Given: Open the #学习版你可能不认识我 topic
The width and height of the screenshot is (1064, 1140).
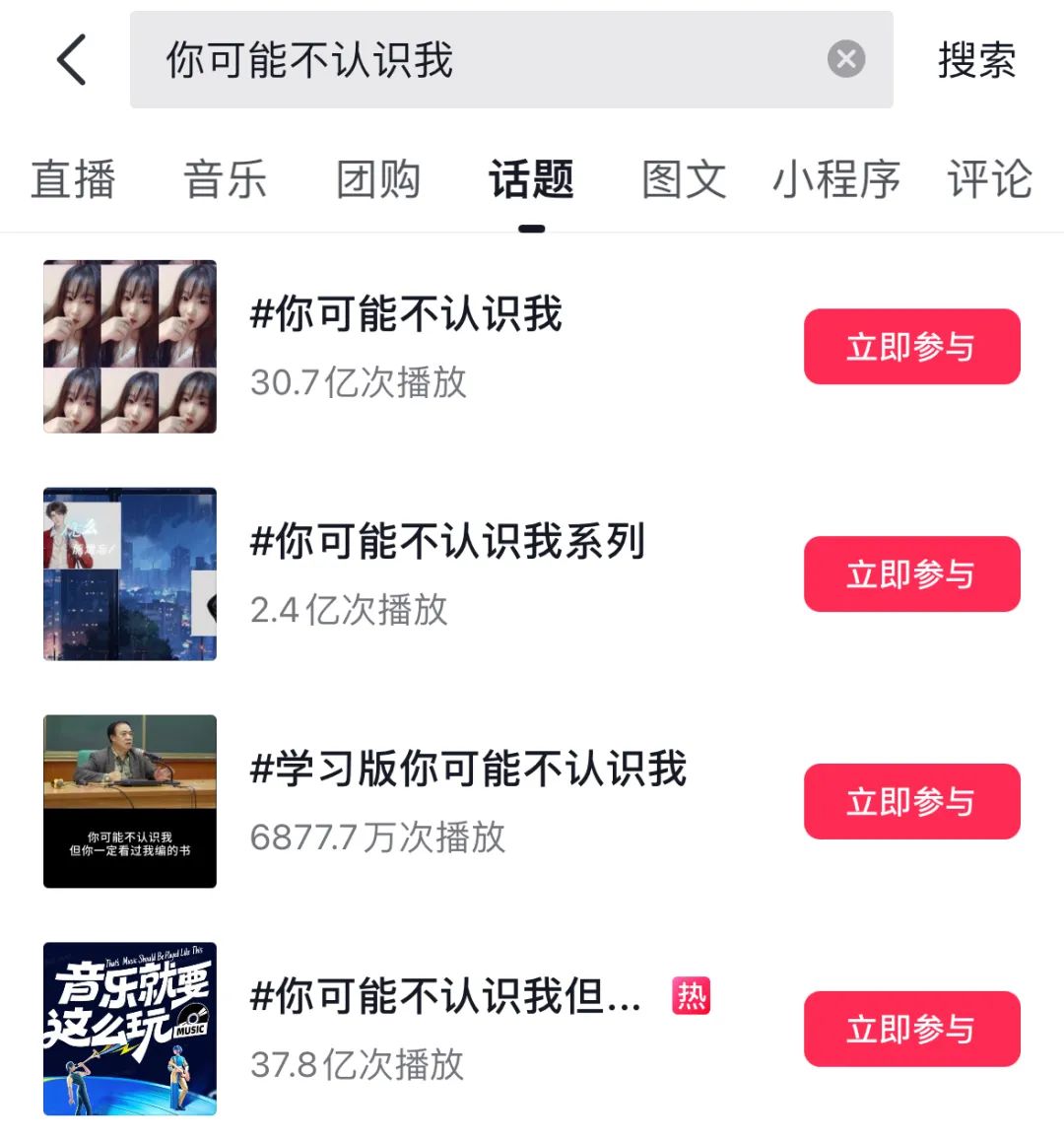Looking at the screenshot, I should click(x=467, y=771).
